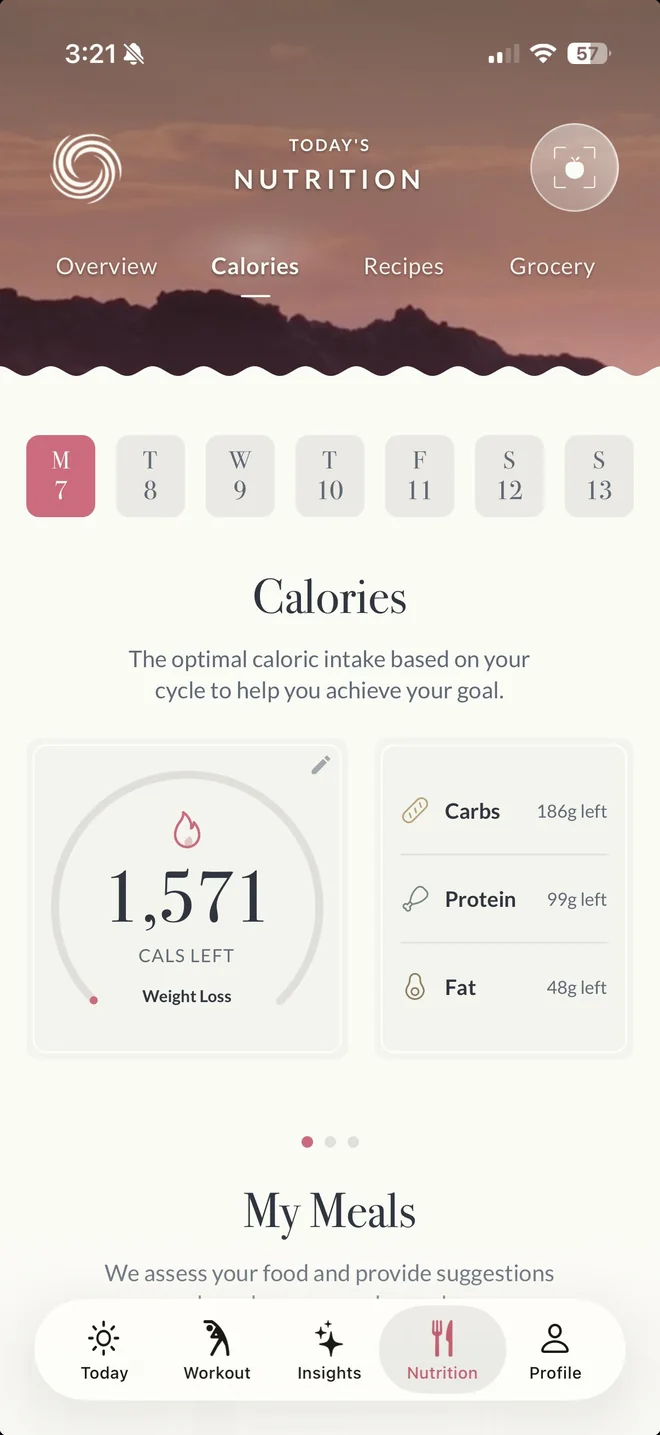The height and width of the screenshot is (1435, 660).
Task: Choose Thursday the 10th
Action: (330, 476)
